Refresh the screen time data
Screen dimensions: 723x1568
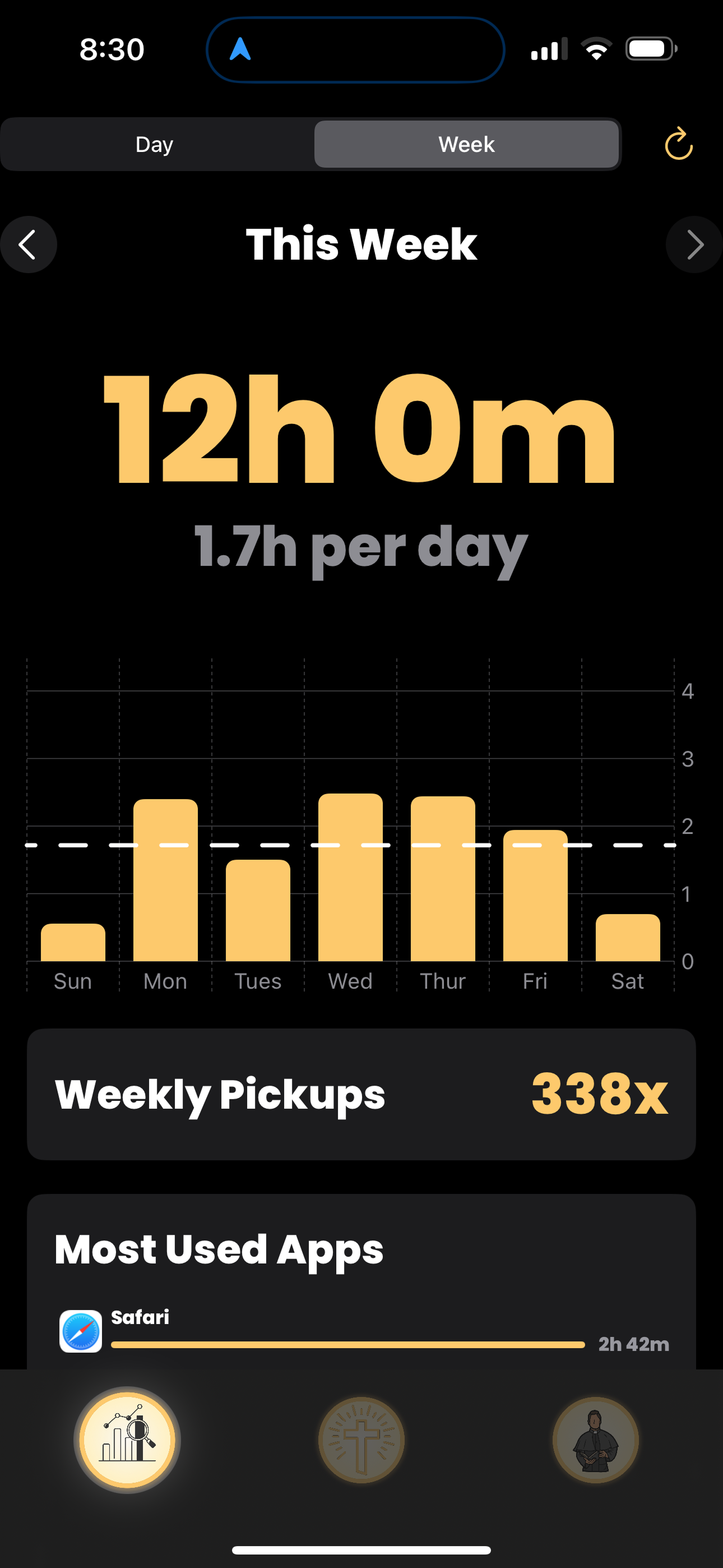point(678,144)
